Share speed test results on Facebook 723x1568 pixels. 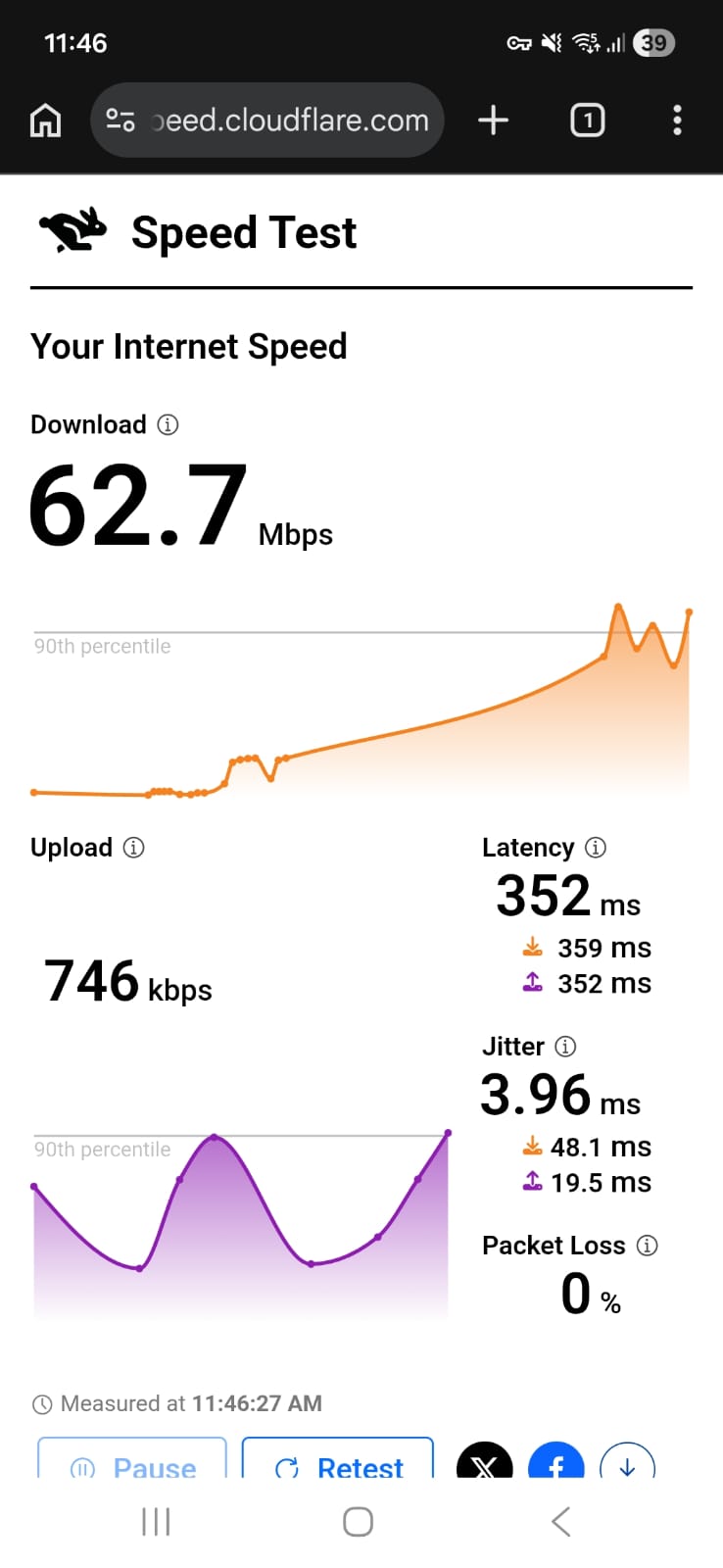click(x=555, y=1463)
